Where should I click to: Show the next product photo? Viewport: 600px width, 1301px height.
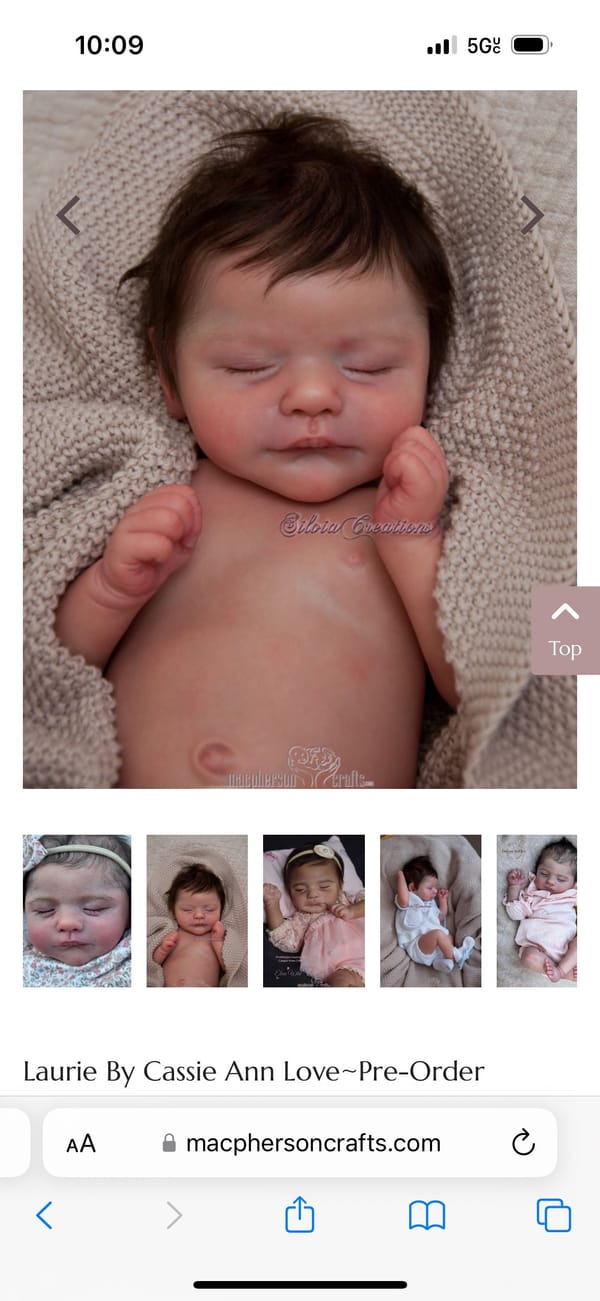coord(532,215)
